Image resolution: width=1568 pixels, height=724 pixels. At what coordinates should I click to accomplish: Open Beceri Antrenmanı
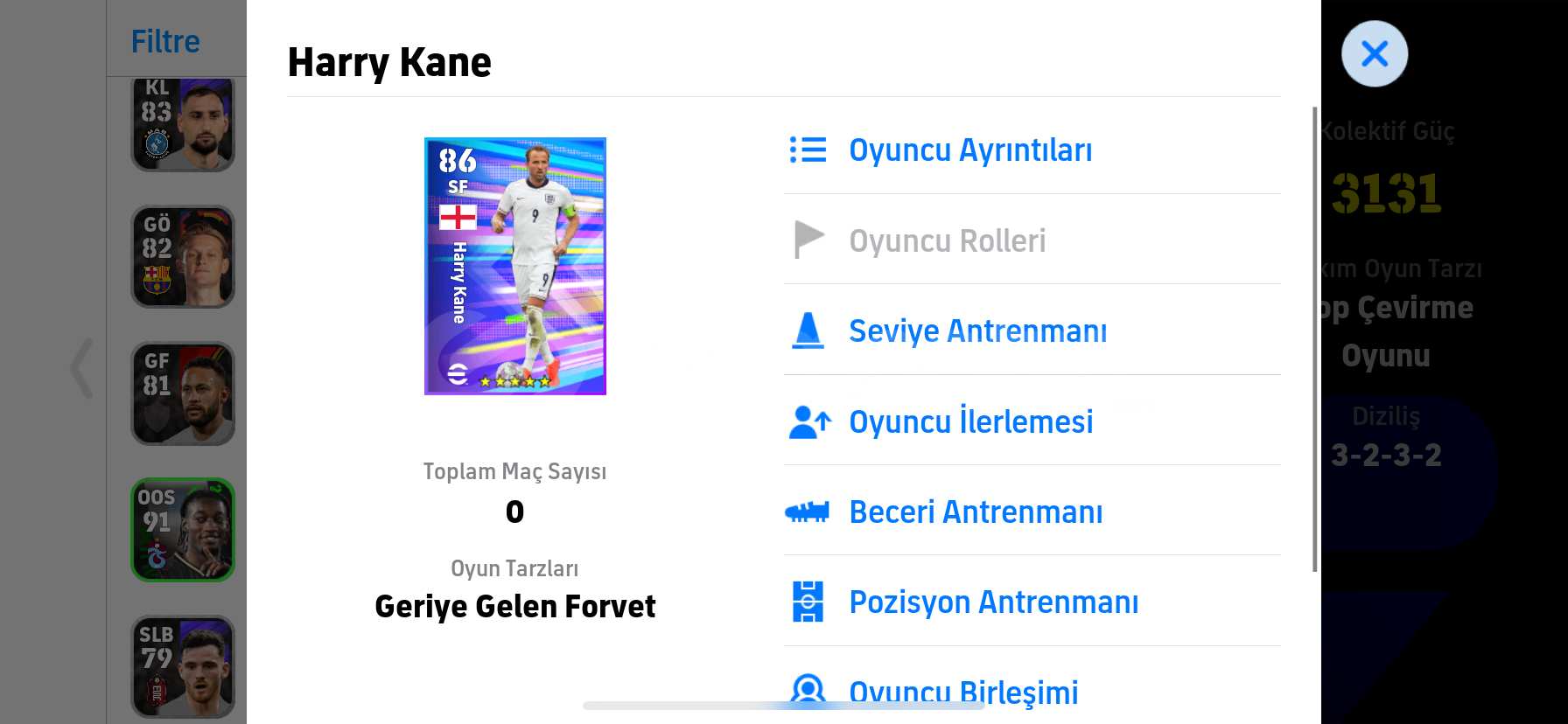coord(975,512)
